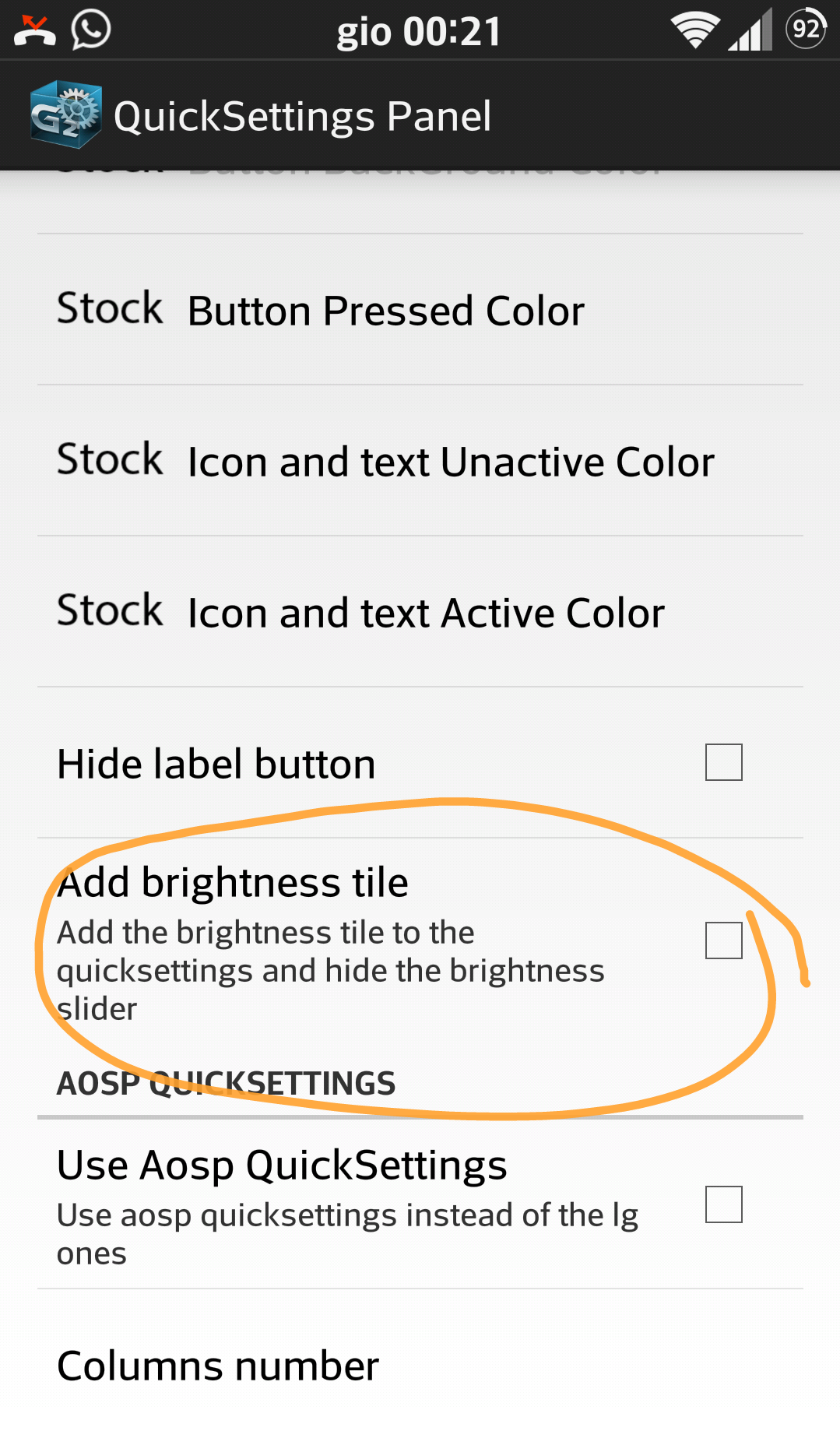Viewport: 840px width, 1438px height.
Task: Open Icon and text Active Color
Action: click(420, 612)
